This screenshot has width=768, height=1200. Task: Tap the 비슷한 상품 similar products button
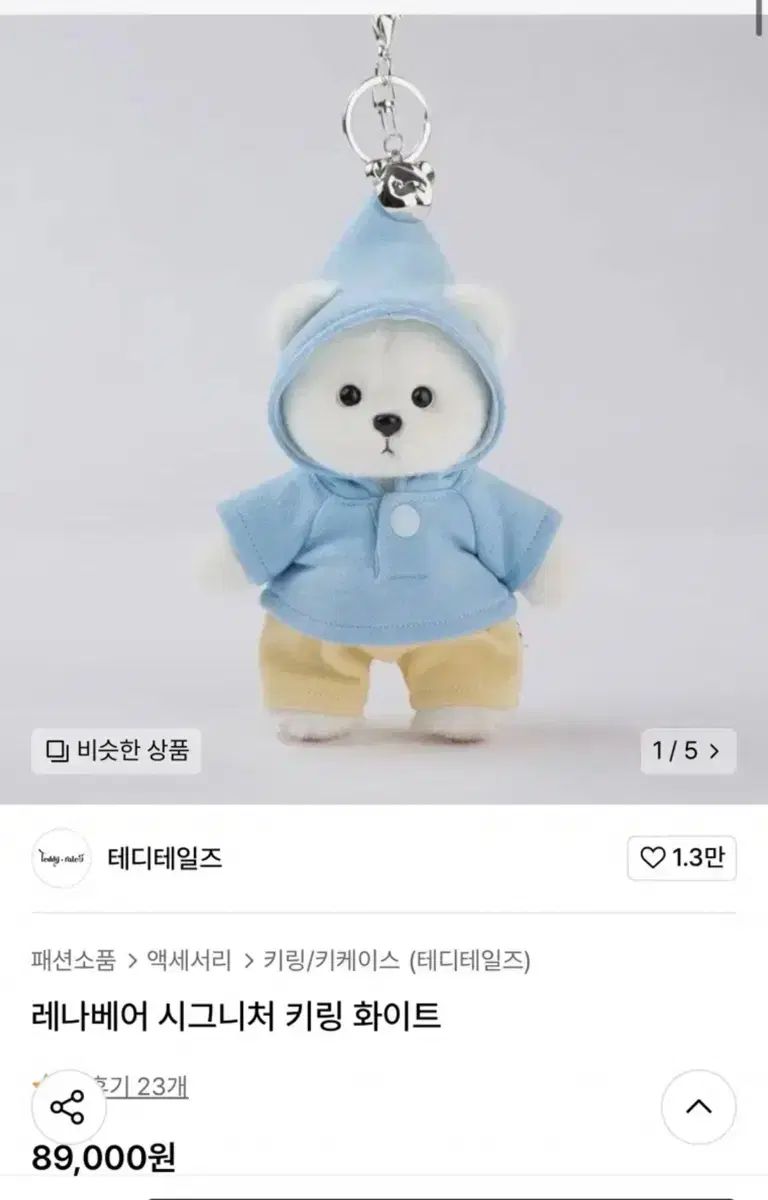[116, 749]
